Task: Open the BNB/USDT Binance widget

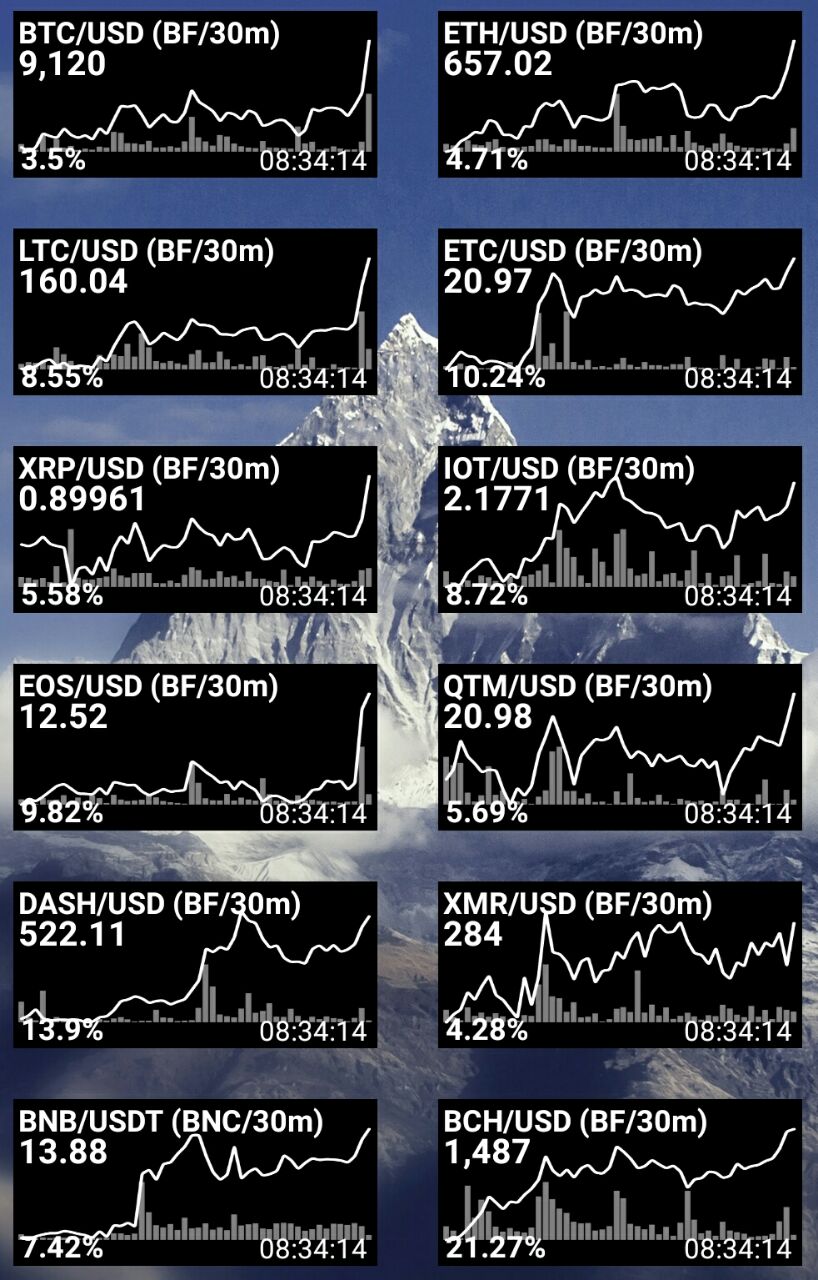Action: [195, 1182]
